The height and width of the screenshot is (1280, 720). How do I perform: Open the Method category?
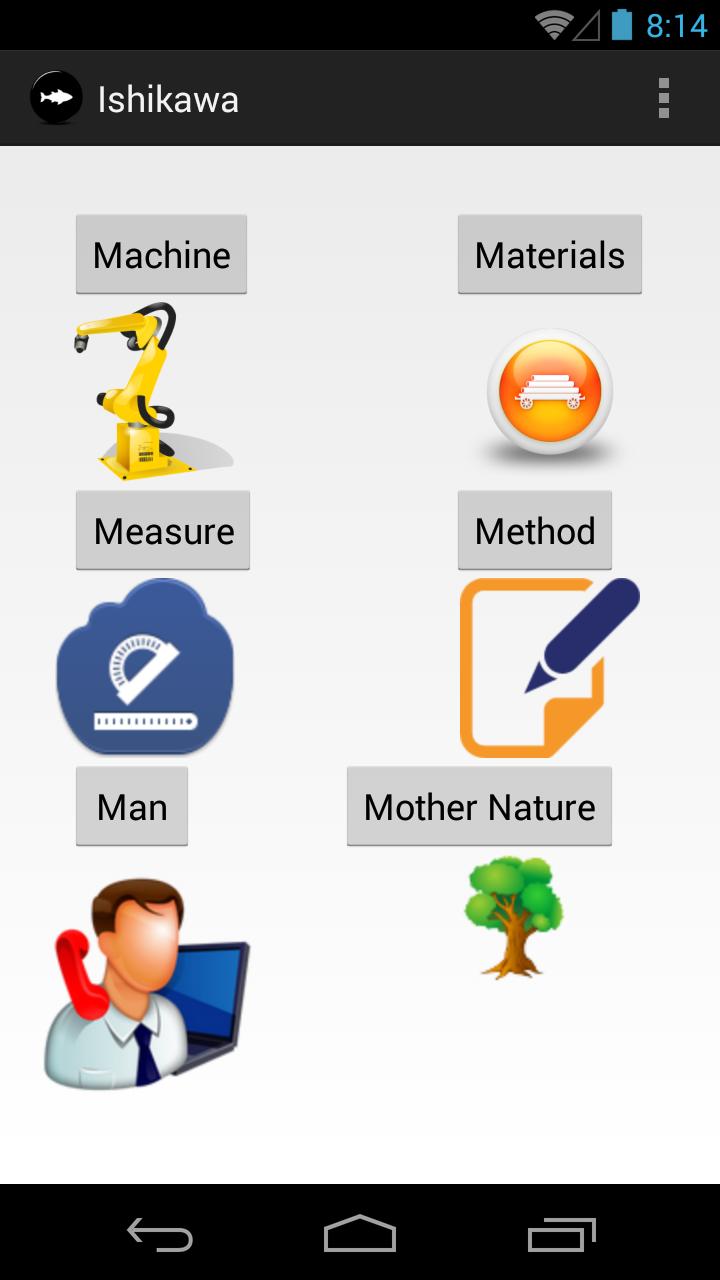534,531
